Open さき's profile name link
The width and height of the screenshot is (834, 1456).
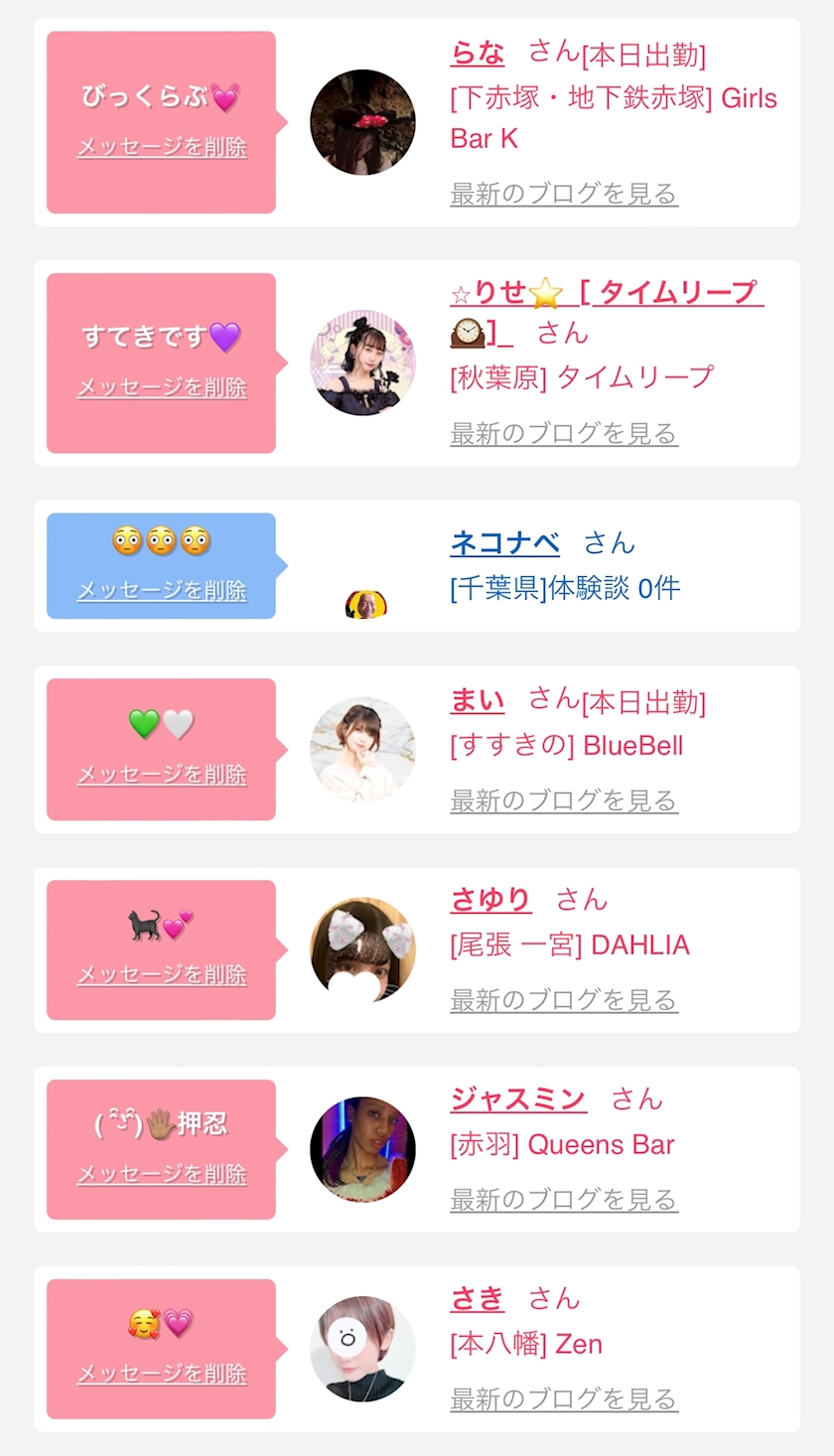[x=478, y=1299]
